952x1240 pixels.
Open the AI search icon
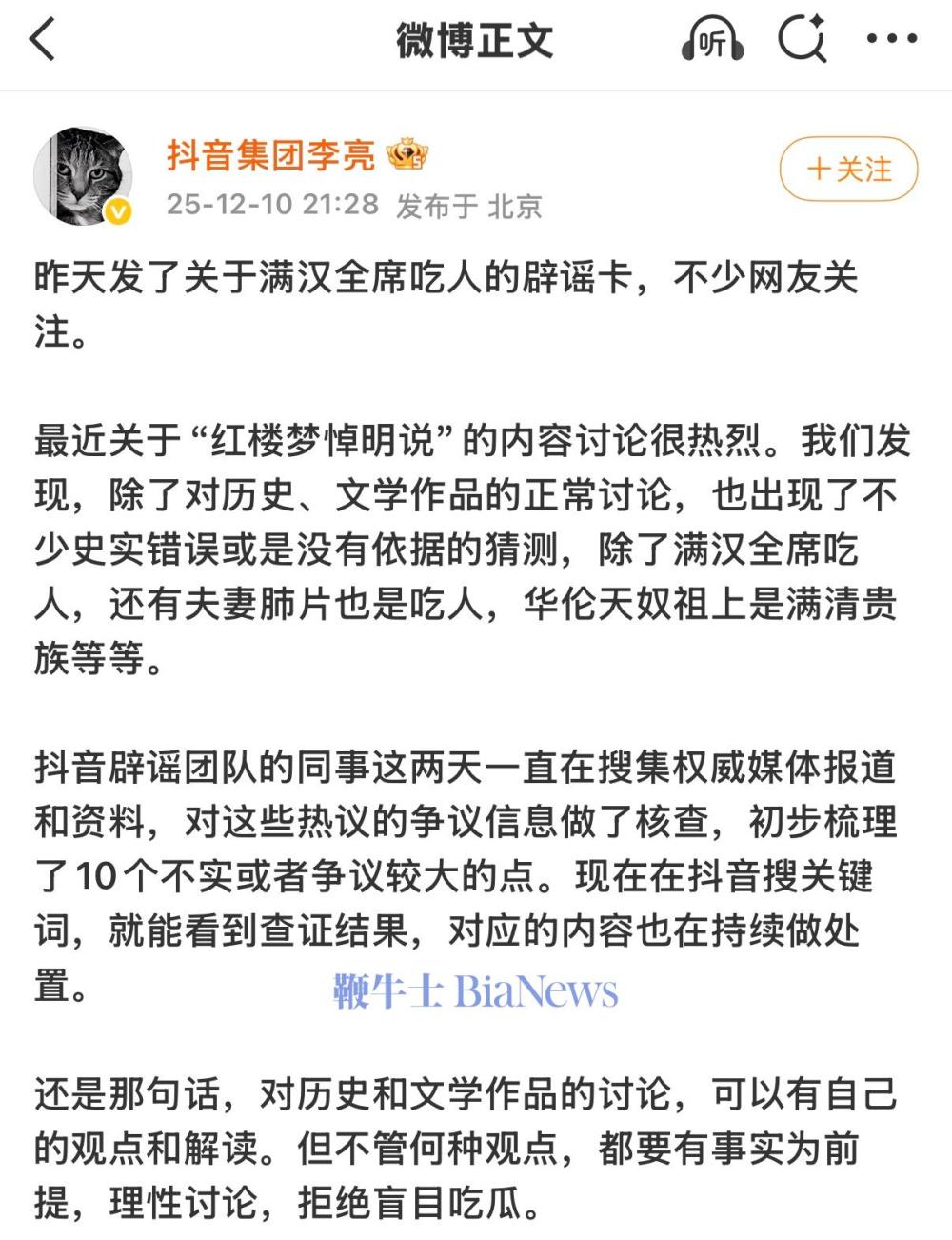tap(802, 41)
